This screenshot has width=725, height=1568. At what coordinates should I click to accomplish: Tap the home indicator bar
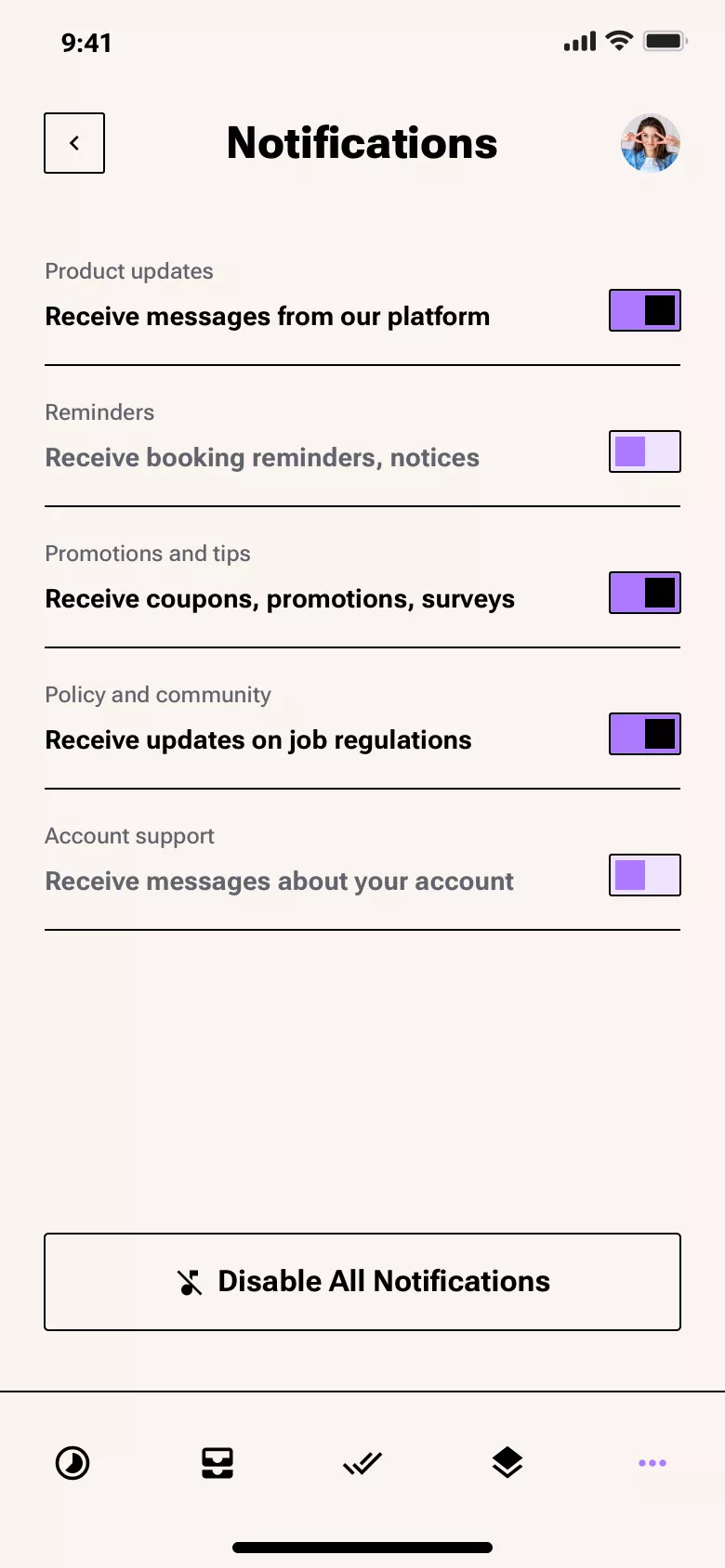click(362, 1547)
